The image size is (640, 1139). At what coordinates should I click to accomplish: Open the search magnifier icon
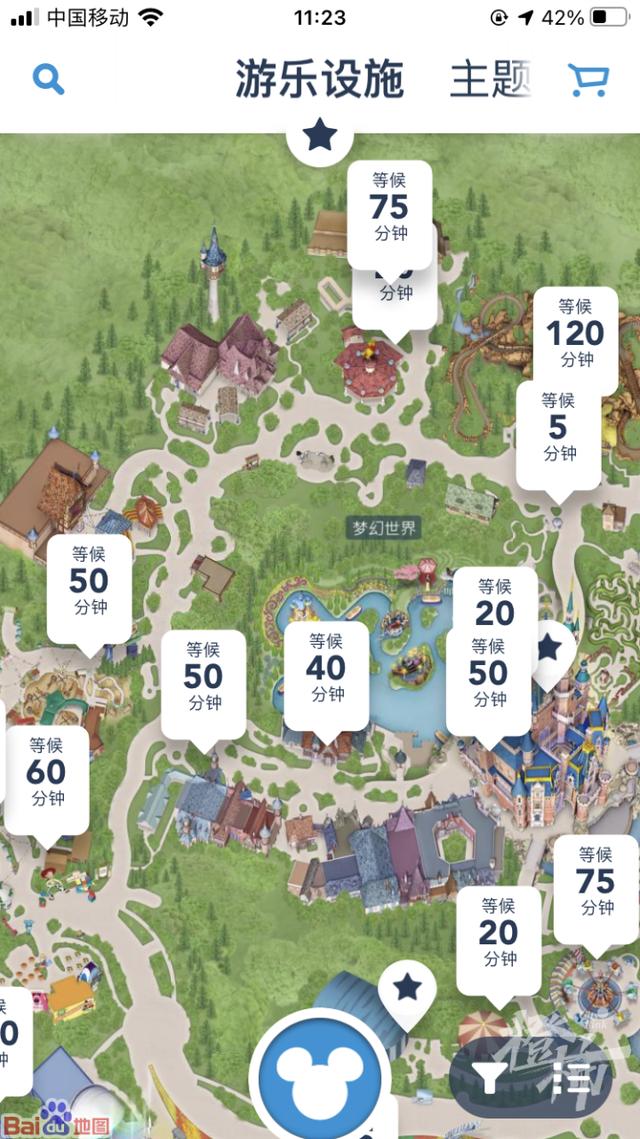[48, 78]
